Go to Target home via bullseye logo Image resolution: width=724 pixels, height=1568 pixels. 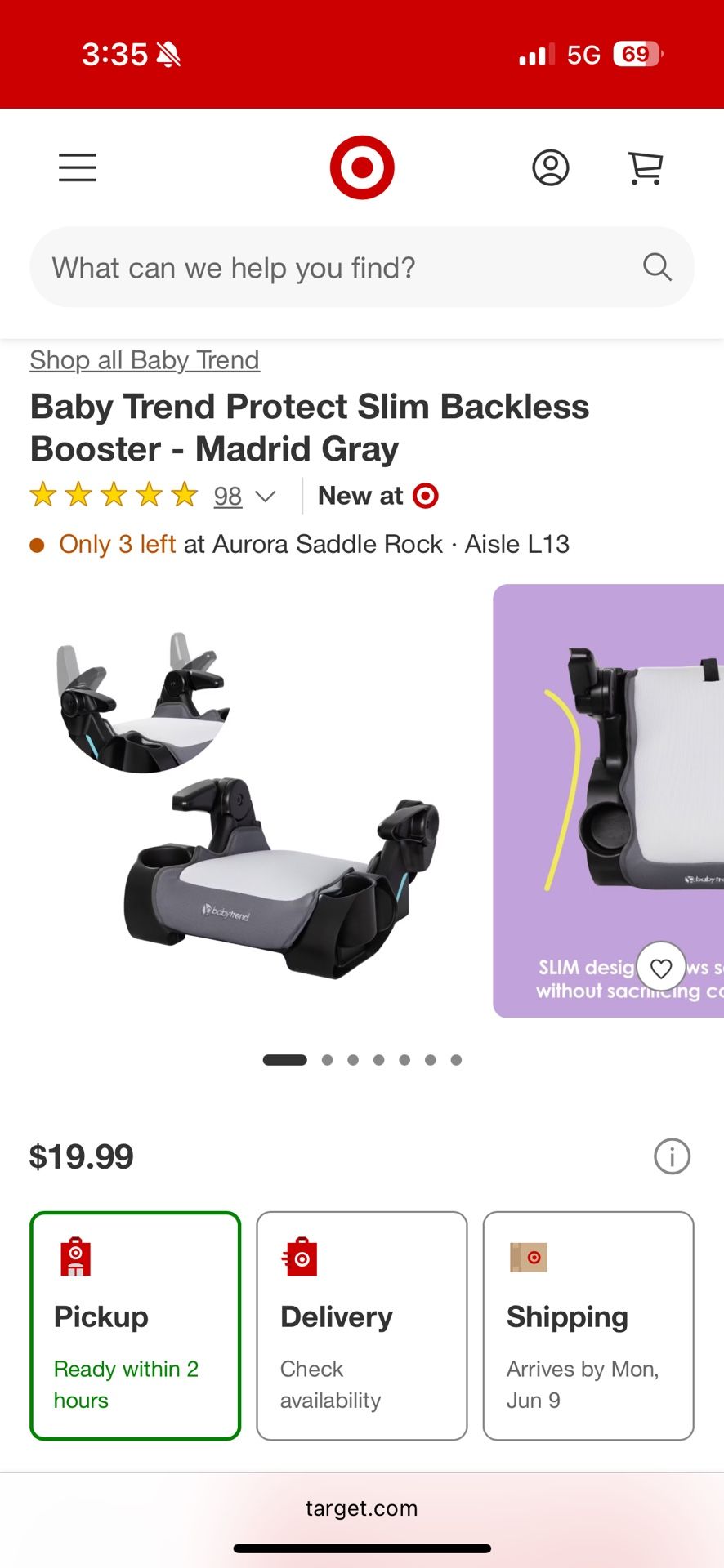[362, 167]
